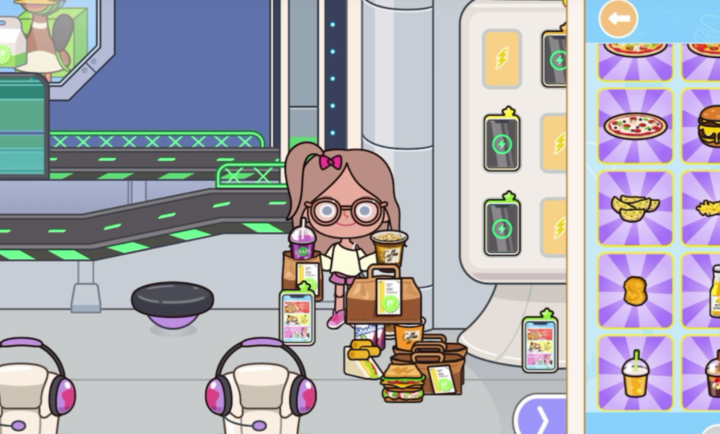Select the chicken nugget item tile
720x434 pixels.
(635, 290)
